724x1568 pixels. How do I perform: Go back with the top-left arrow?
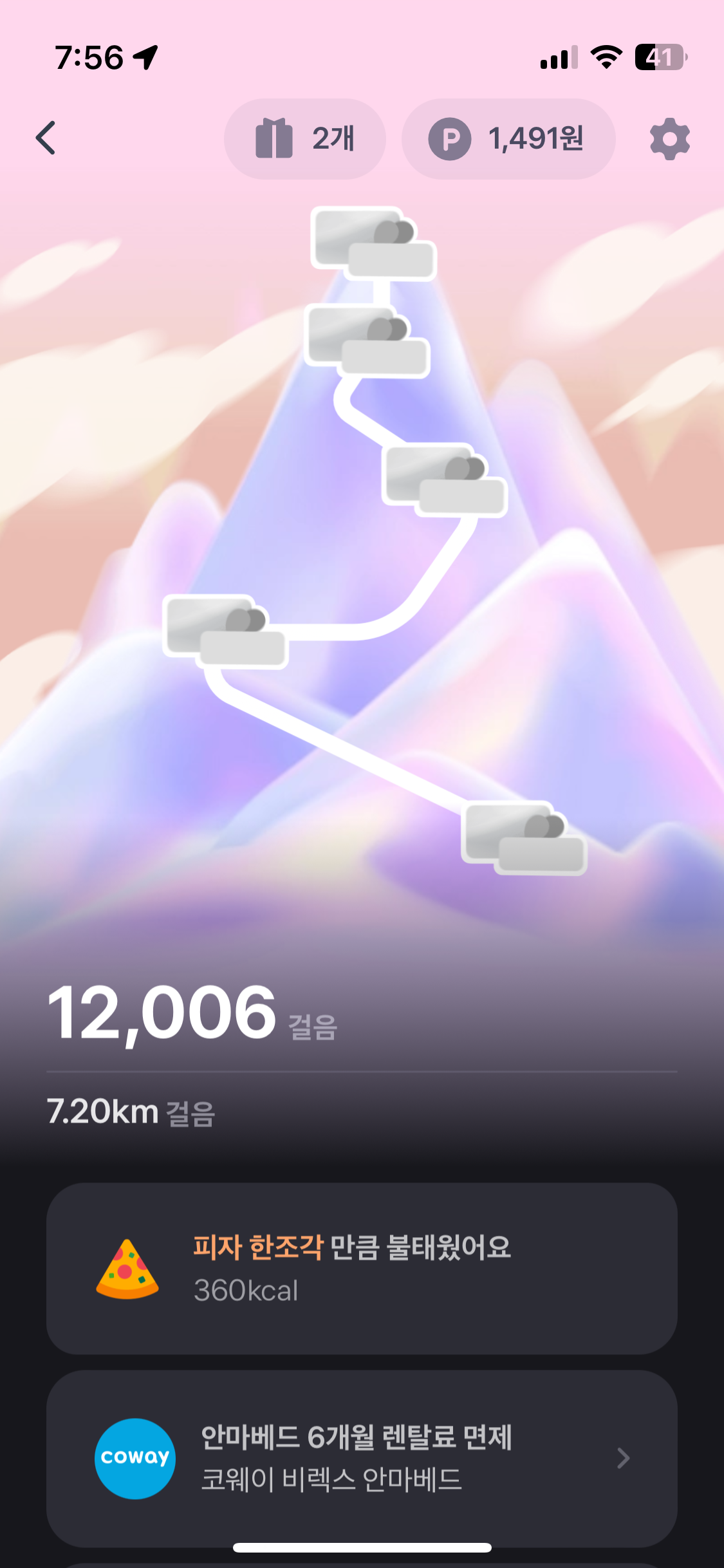click(46, 138)
